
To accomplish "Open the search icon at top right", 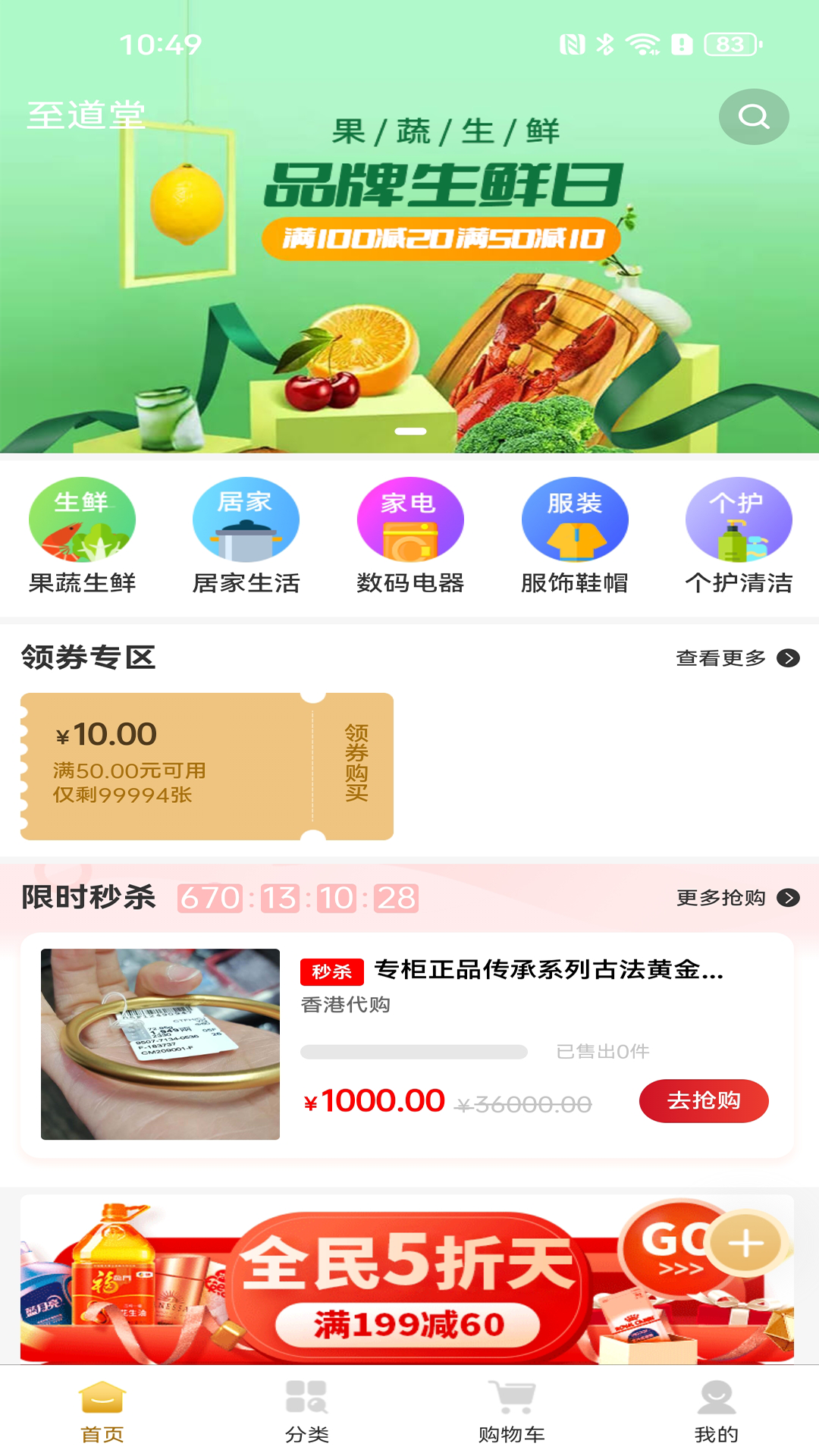I will [x=753, y=116].
